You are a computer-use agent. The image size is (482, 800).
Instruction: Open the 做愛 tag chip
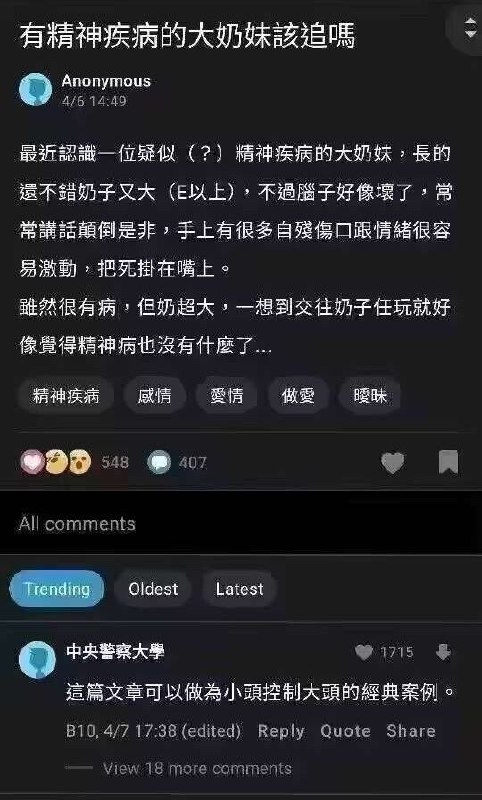[298, 395]
